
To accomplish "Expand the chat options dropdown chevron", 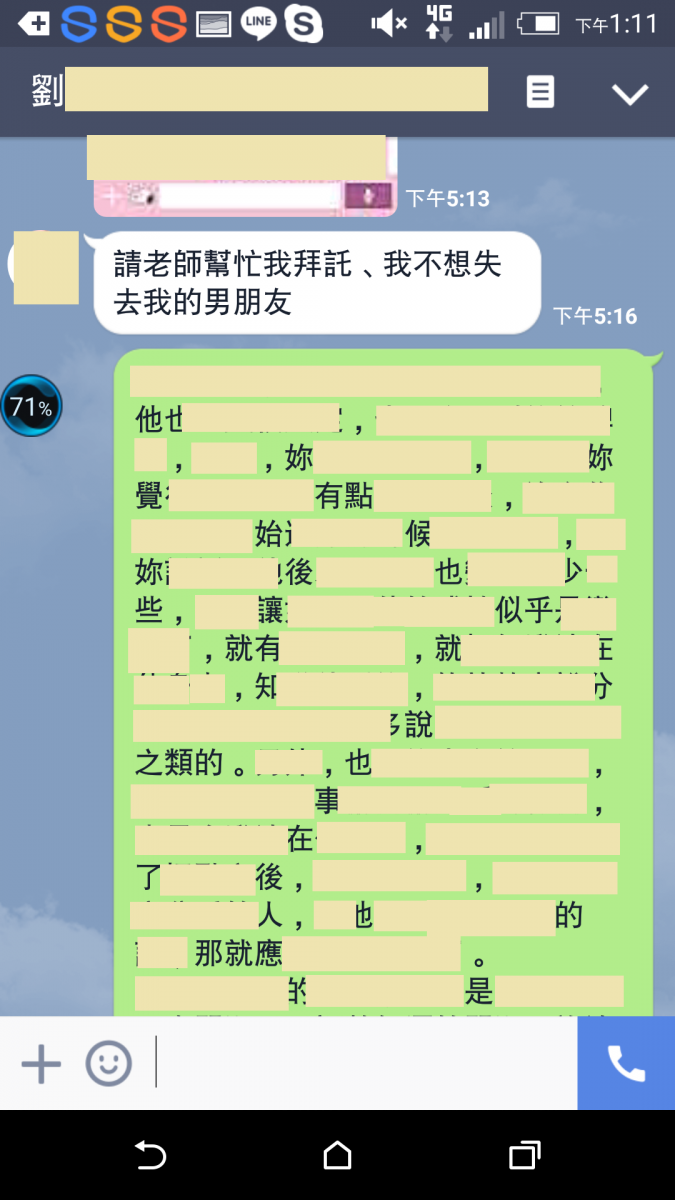I will (630, 94).
